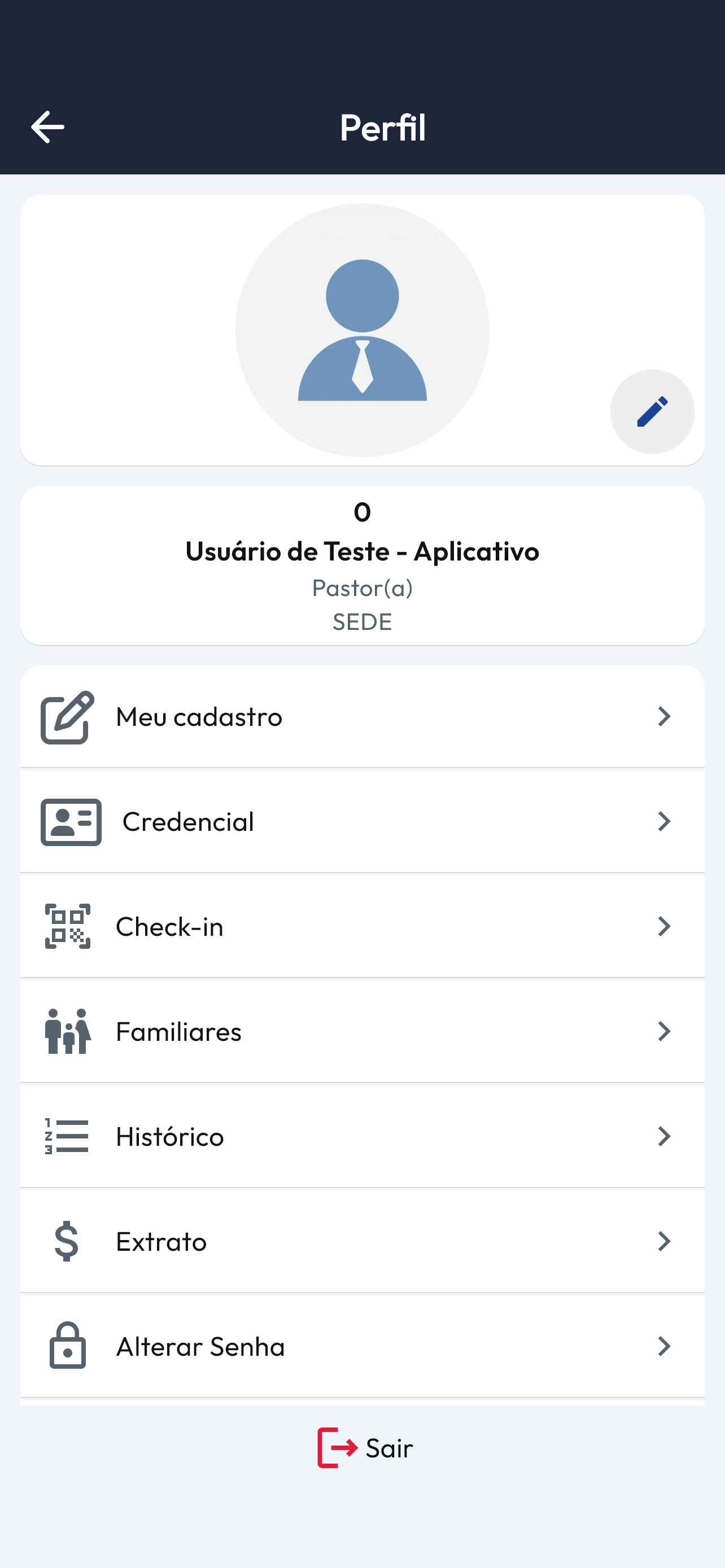
Task: Open the Check-in option
Action: (362, 926)
